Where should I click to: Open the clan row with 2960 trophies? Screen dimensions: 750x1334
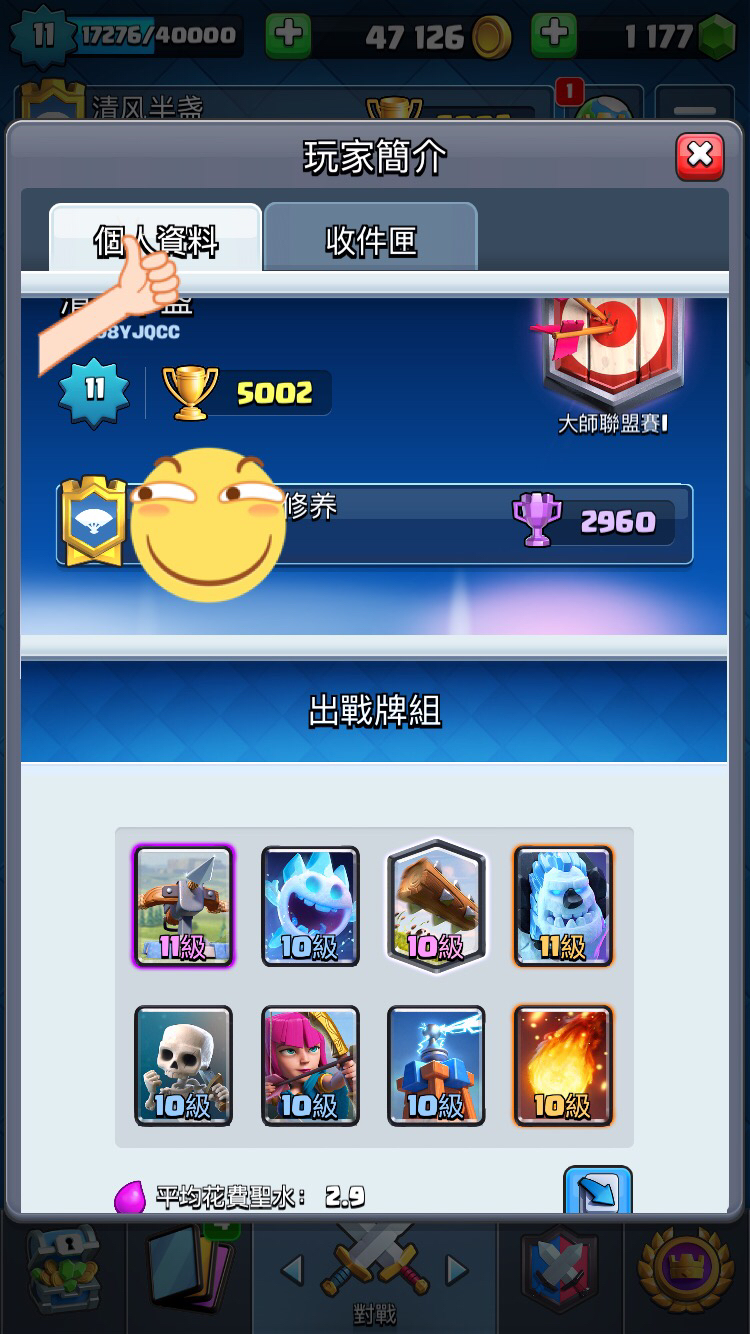pyautogui.click(x=374, y=523)
